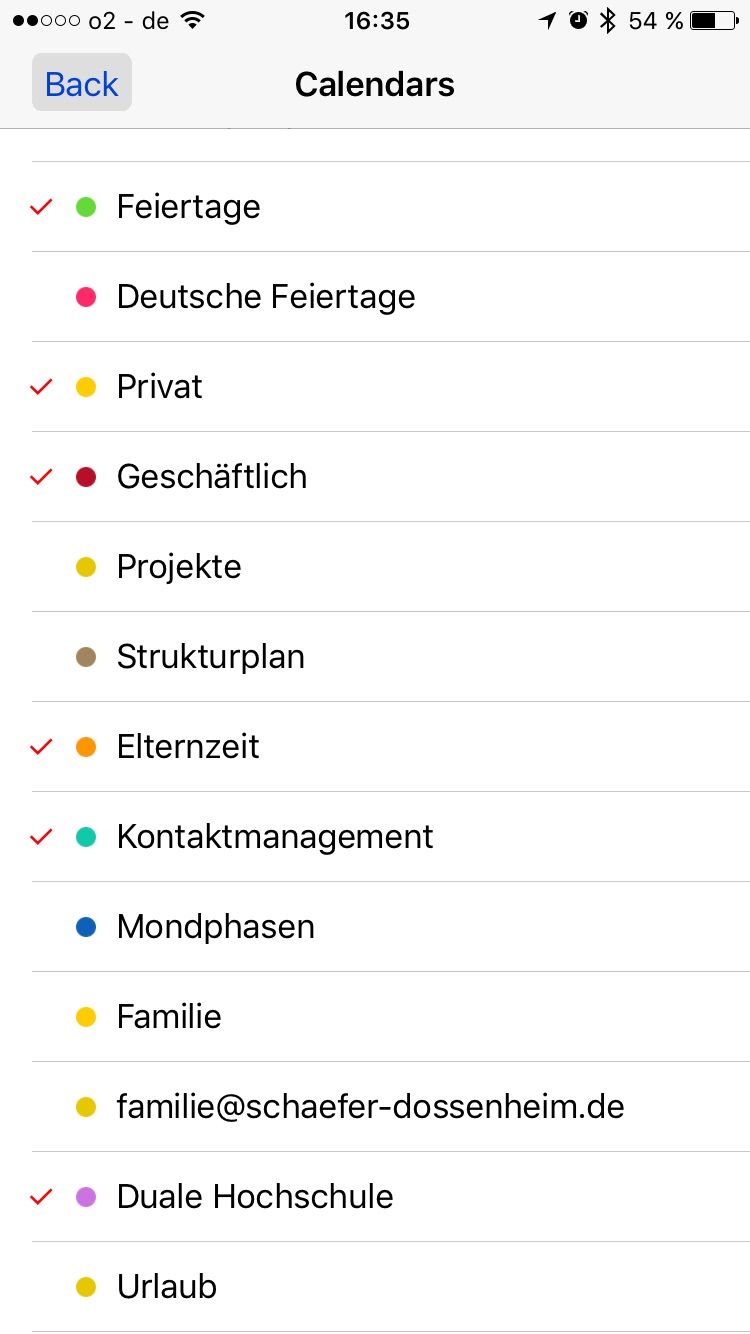This screenshot has height=1334, width=750.
Task: Toggle off the Geschäftlich calendar
Action: pyautogui.click(x=375, y=477)
